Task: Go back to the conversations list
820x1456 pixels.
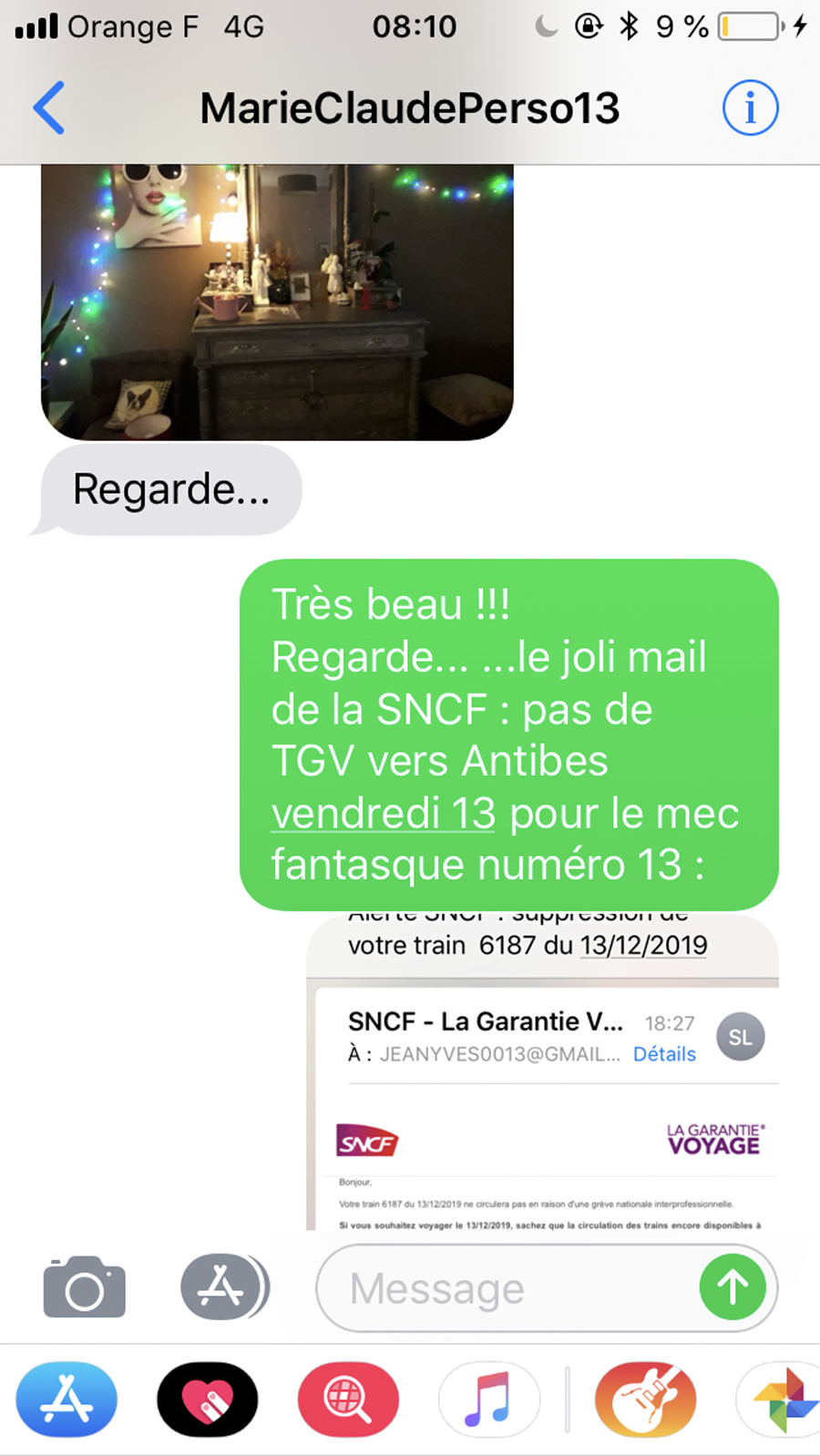Action: [x=49, y=108]
